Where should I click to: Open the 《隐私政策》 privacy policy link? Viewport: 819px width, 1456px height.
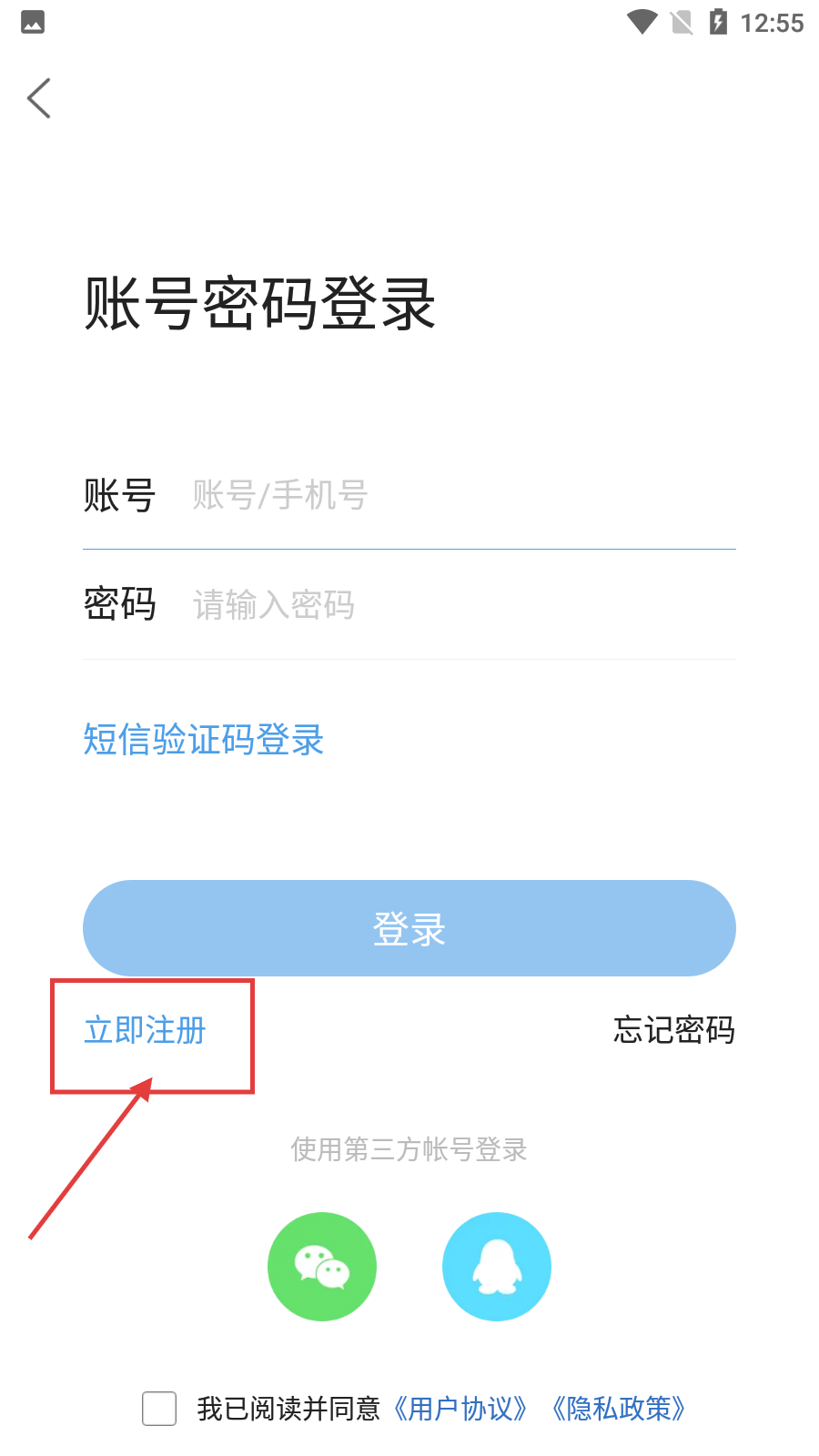click(x=619, y=1409)
